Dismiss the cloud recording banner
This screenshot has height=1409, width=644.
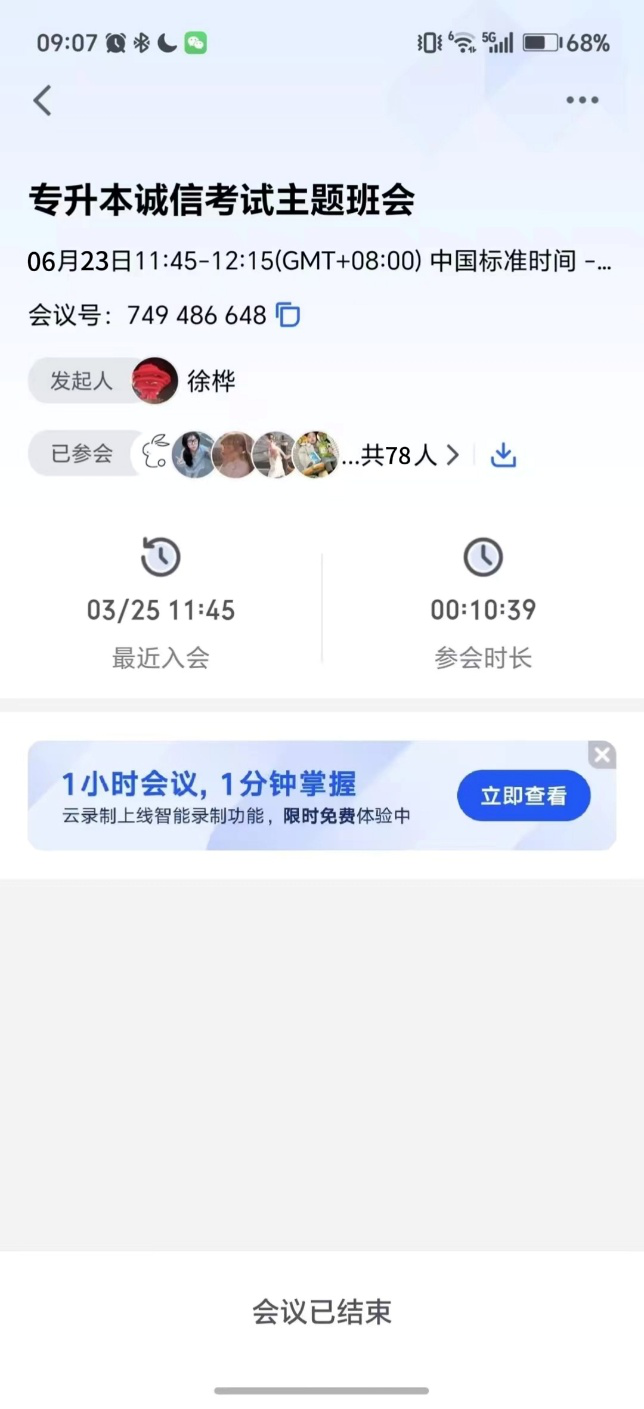point(602,755)
